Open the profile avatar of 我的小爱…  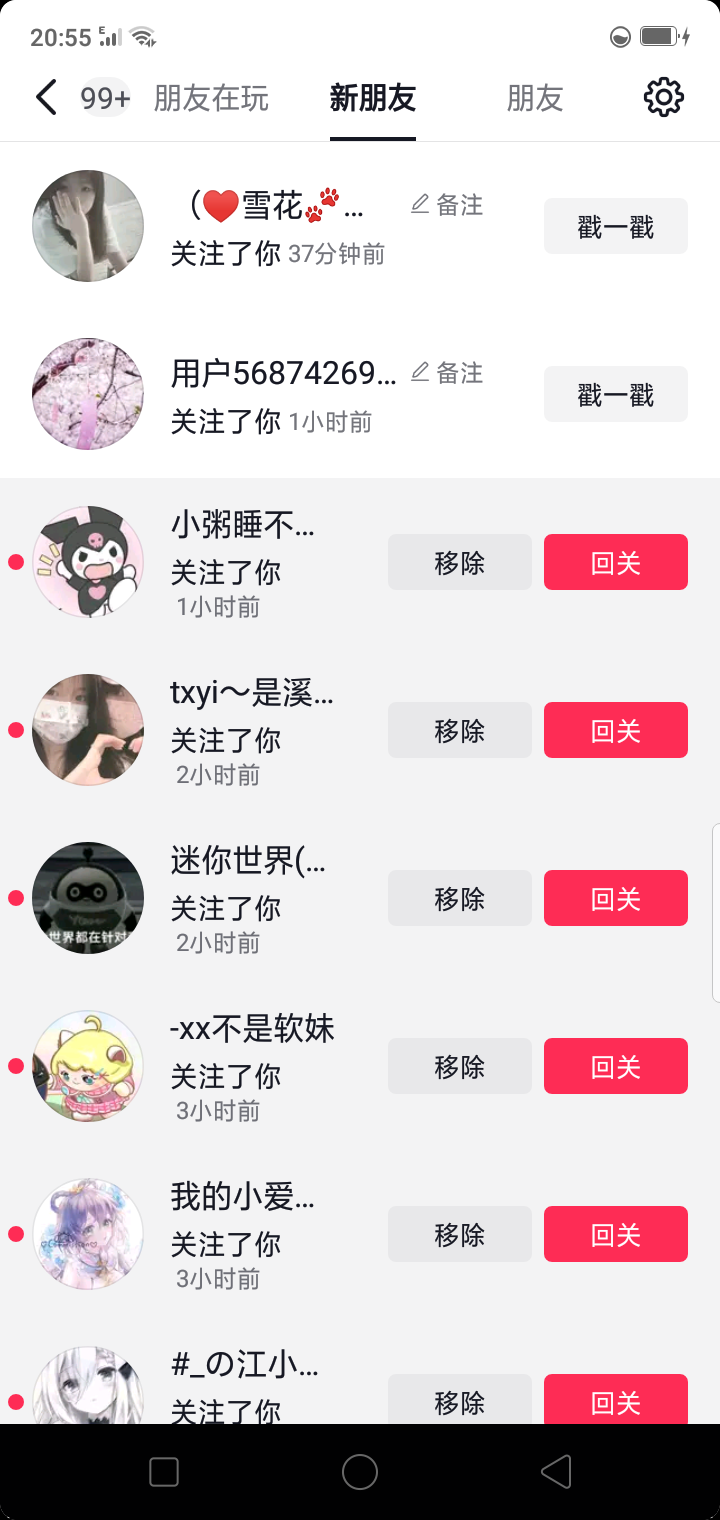(x=88, y=1234)
